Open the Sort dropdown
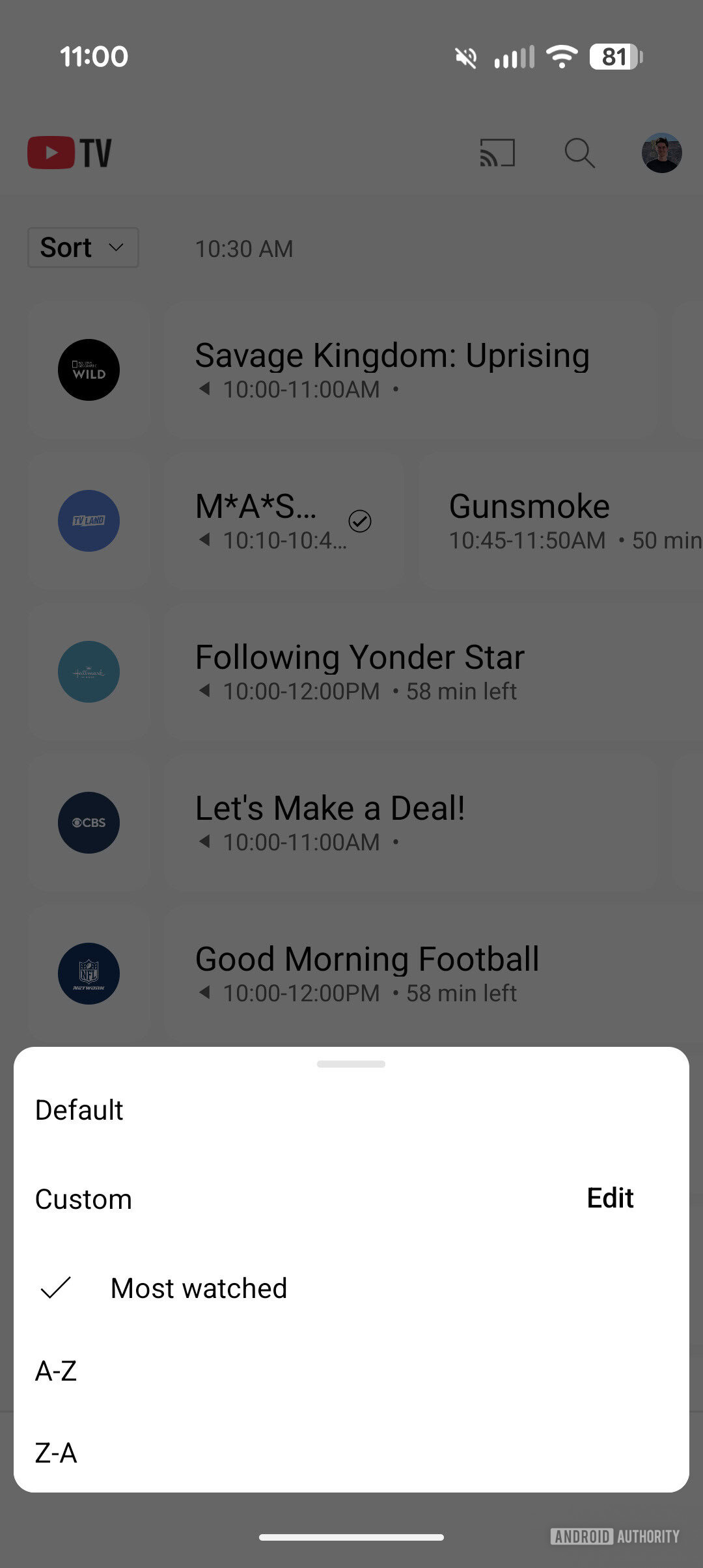The height and width of the screenshot is (1568, 703). (83, 247)
